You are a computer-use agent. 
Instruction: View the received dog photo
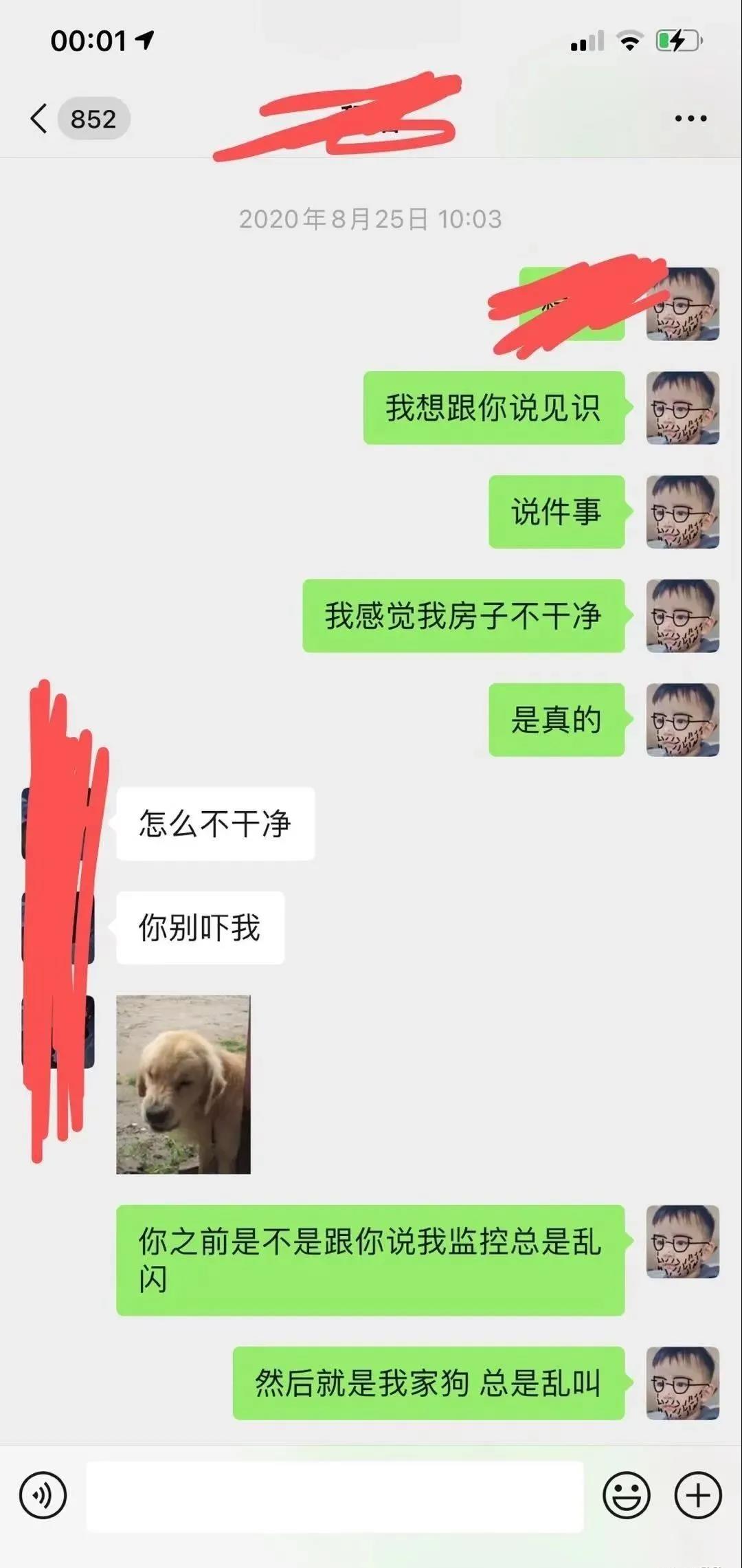click(183, 1084)
